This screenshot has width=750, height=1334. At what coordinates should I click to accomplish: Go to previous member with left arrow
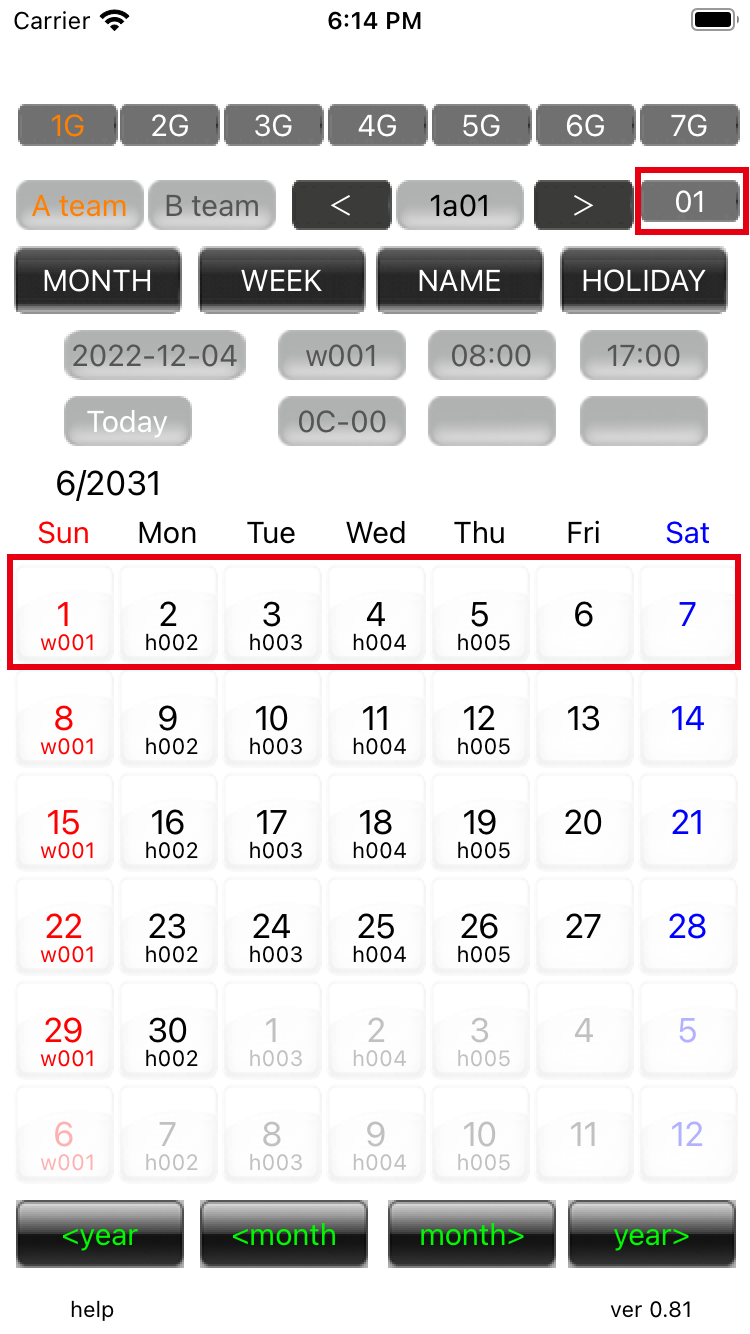click(341, 206)
